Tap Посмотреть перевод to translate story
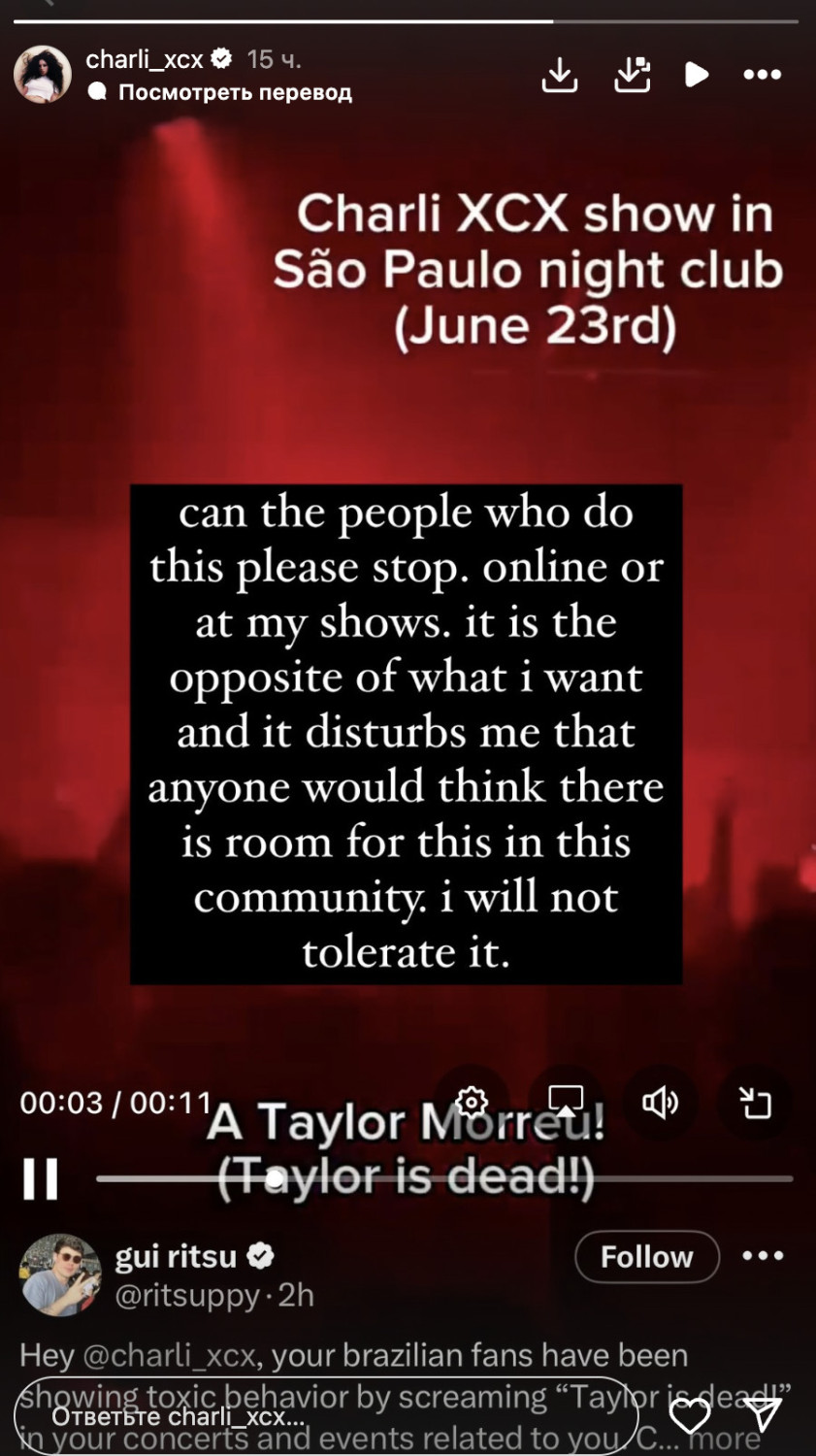 (234, 92)
